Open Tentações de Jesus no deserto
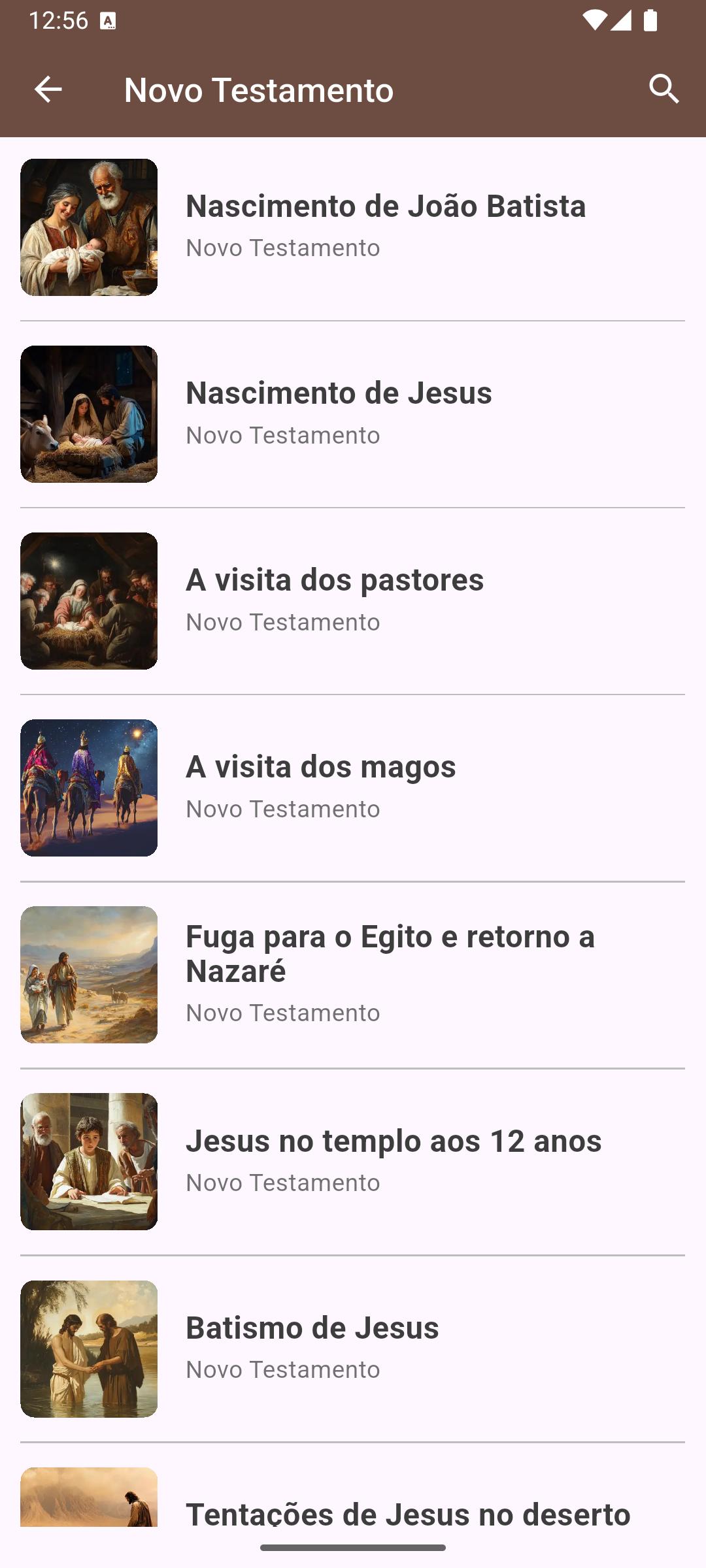The width and height of the screenshot is (706, 1568). (353, 1496)
